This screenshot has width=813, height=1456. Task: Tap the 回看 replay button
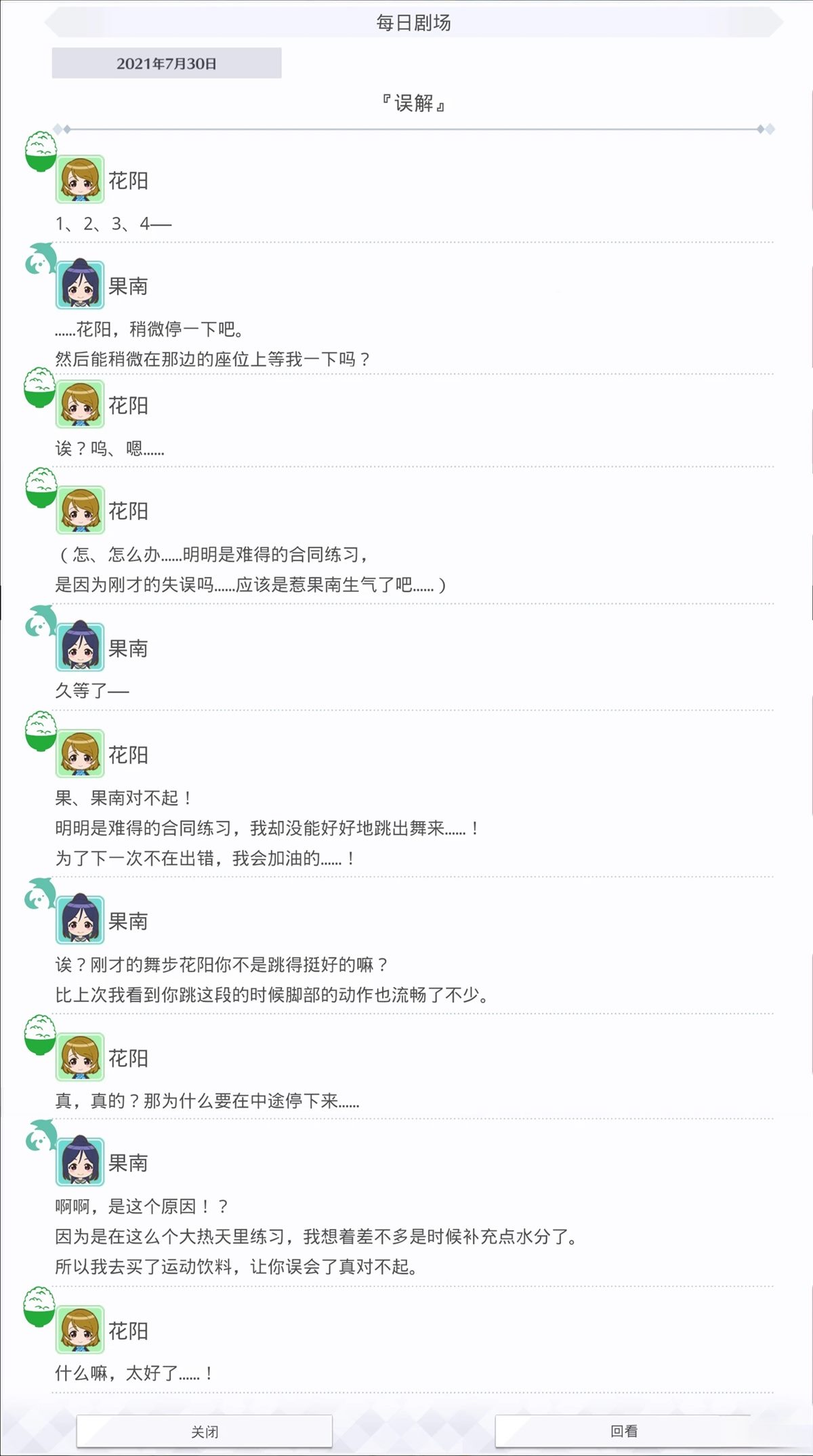(623, 1431)
